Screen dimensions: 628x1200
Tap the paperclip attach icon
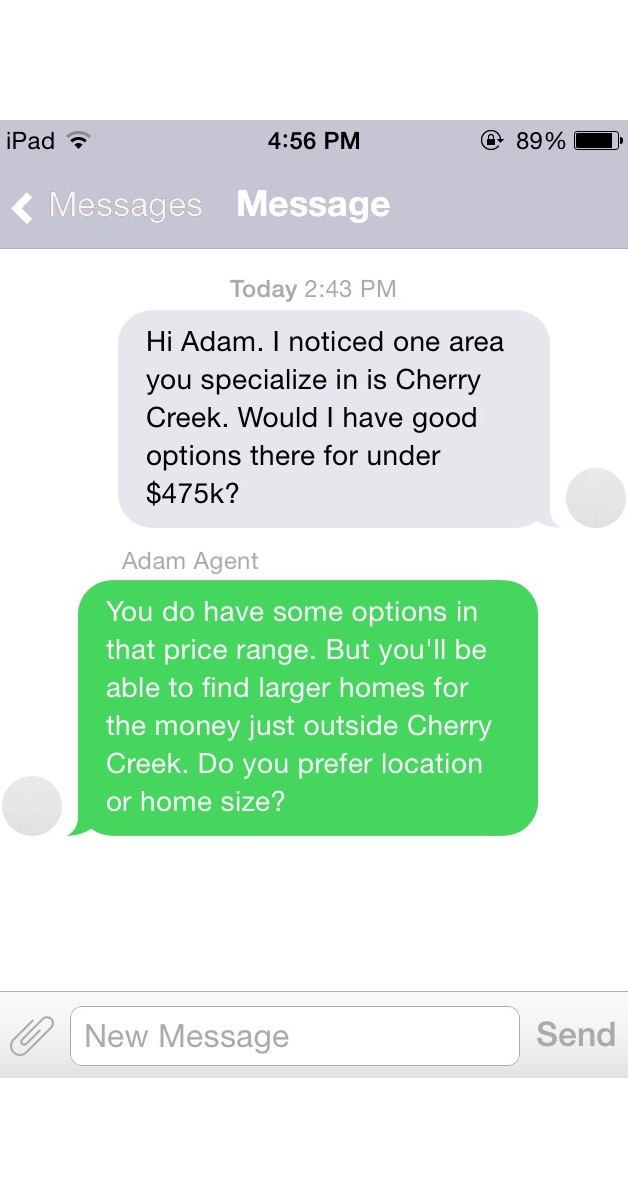32,1036
